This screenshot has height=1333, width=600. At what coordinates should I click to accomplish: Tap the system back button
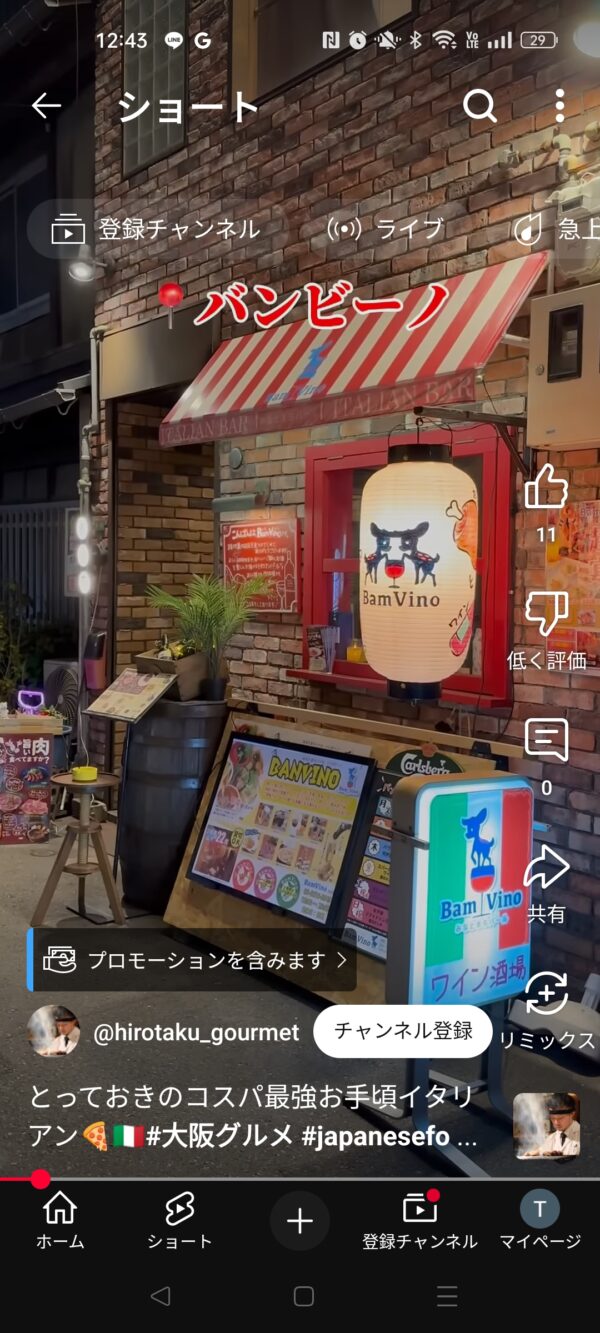click(160, 1296)
